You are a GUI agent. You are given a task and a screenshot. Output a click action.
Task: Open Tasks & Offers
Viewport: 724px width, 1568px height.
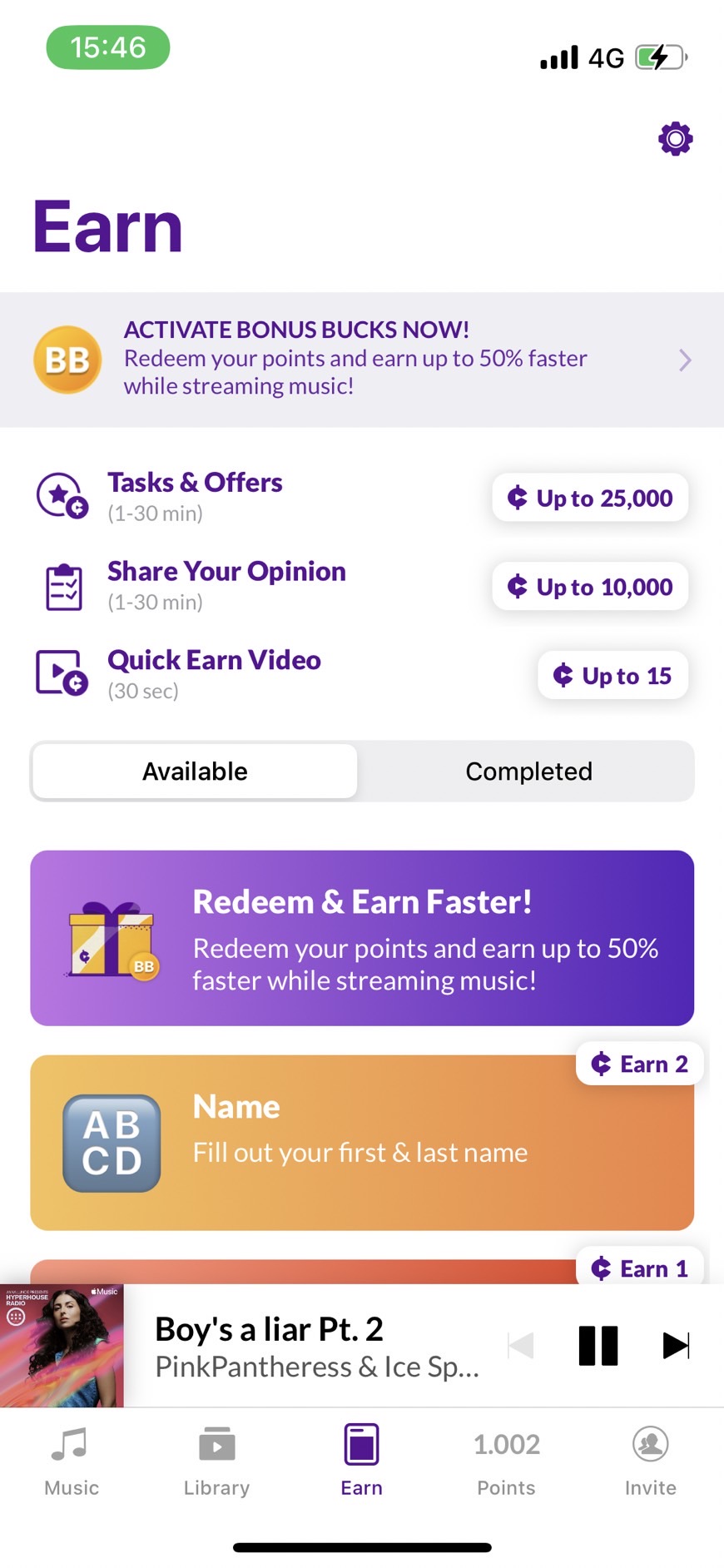click(195, 496)
